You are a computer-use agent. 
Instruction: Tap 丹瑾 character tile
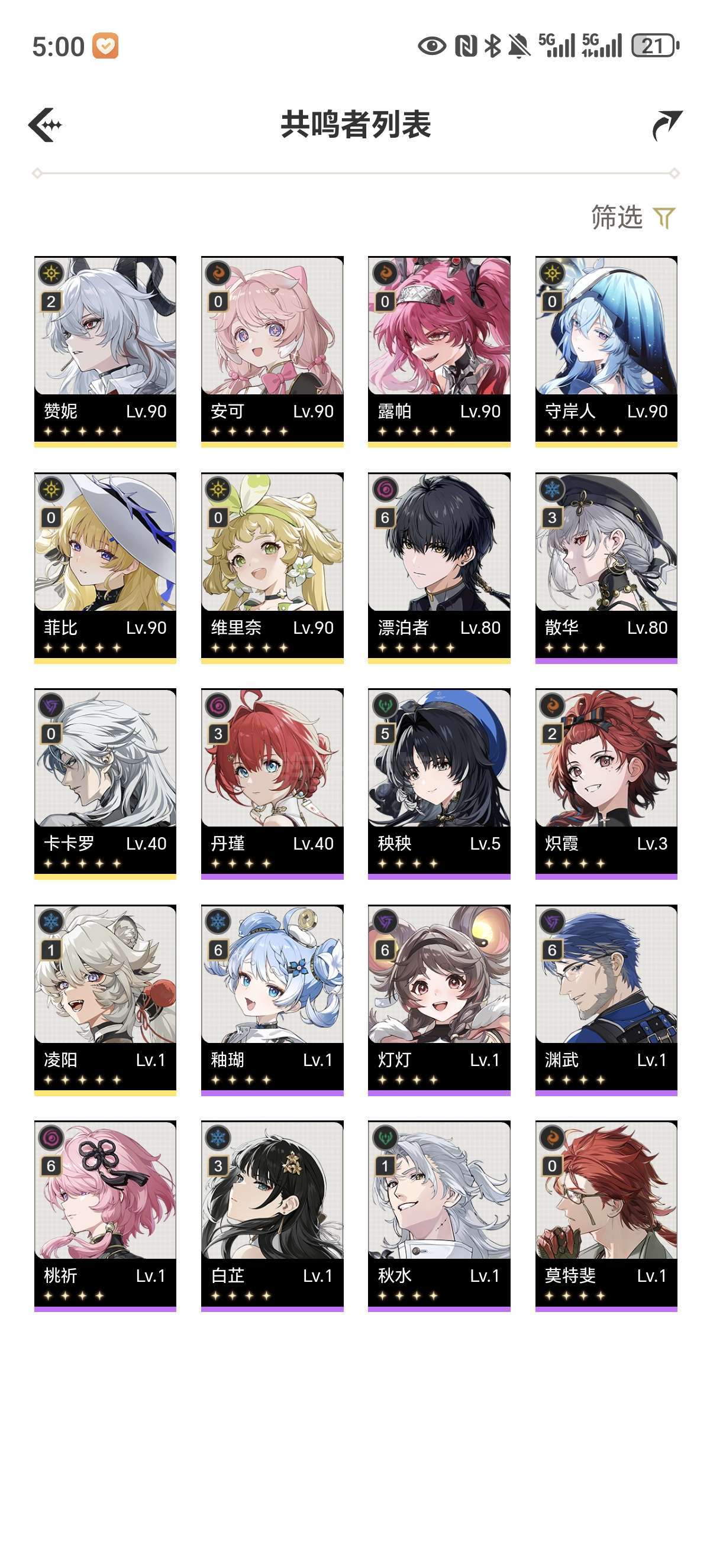tap(272, 784)
